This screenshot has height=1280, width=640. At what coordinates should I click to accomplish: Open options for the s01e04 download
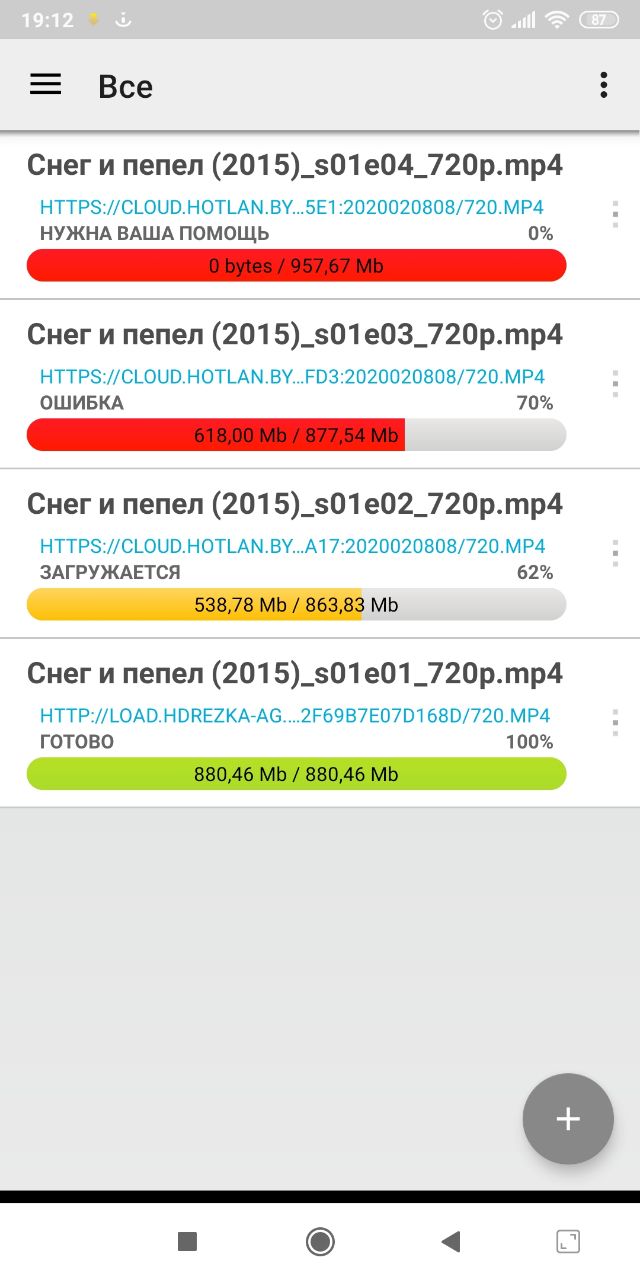(x=615, y=214)
